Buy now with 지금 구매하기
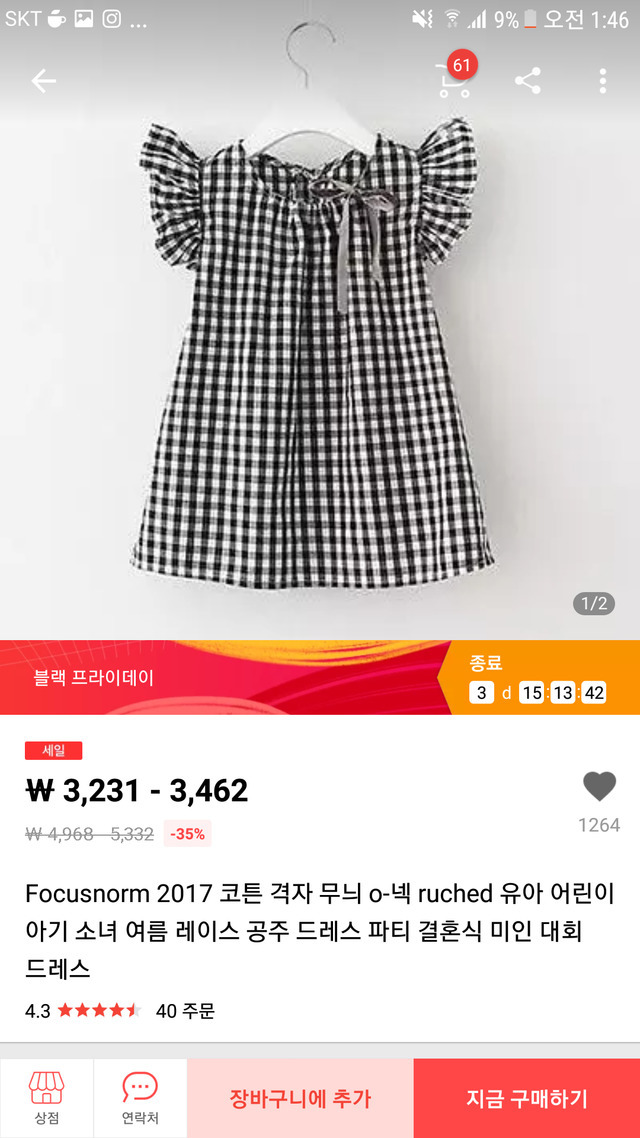The height and width of the screenshot is (1138, 640). (527, 1098)
